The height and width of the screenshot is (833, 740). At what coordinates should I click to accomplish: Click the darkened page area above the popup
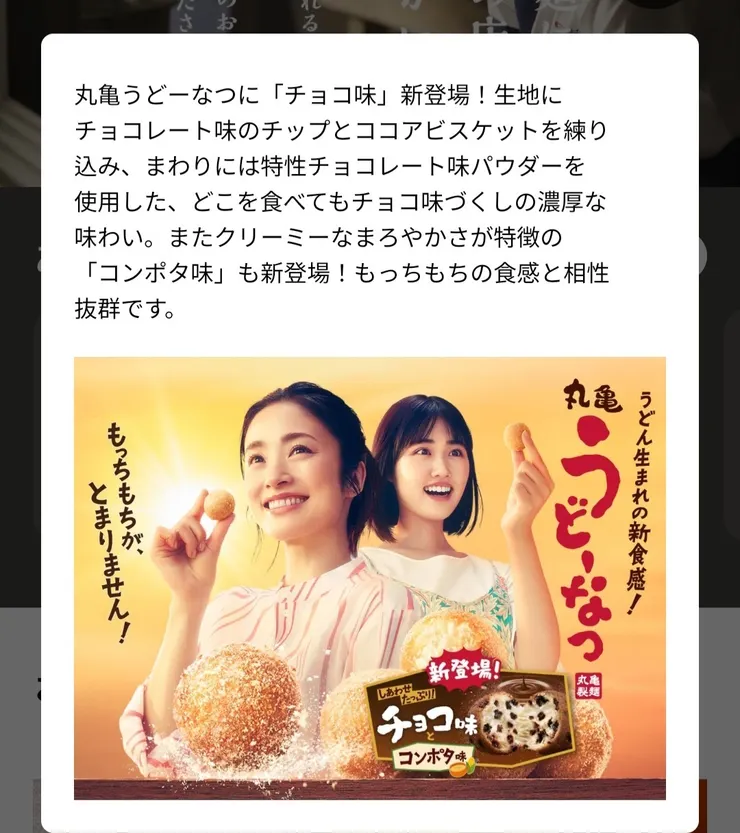click(x=370, y=15)
